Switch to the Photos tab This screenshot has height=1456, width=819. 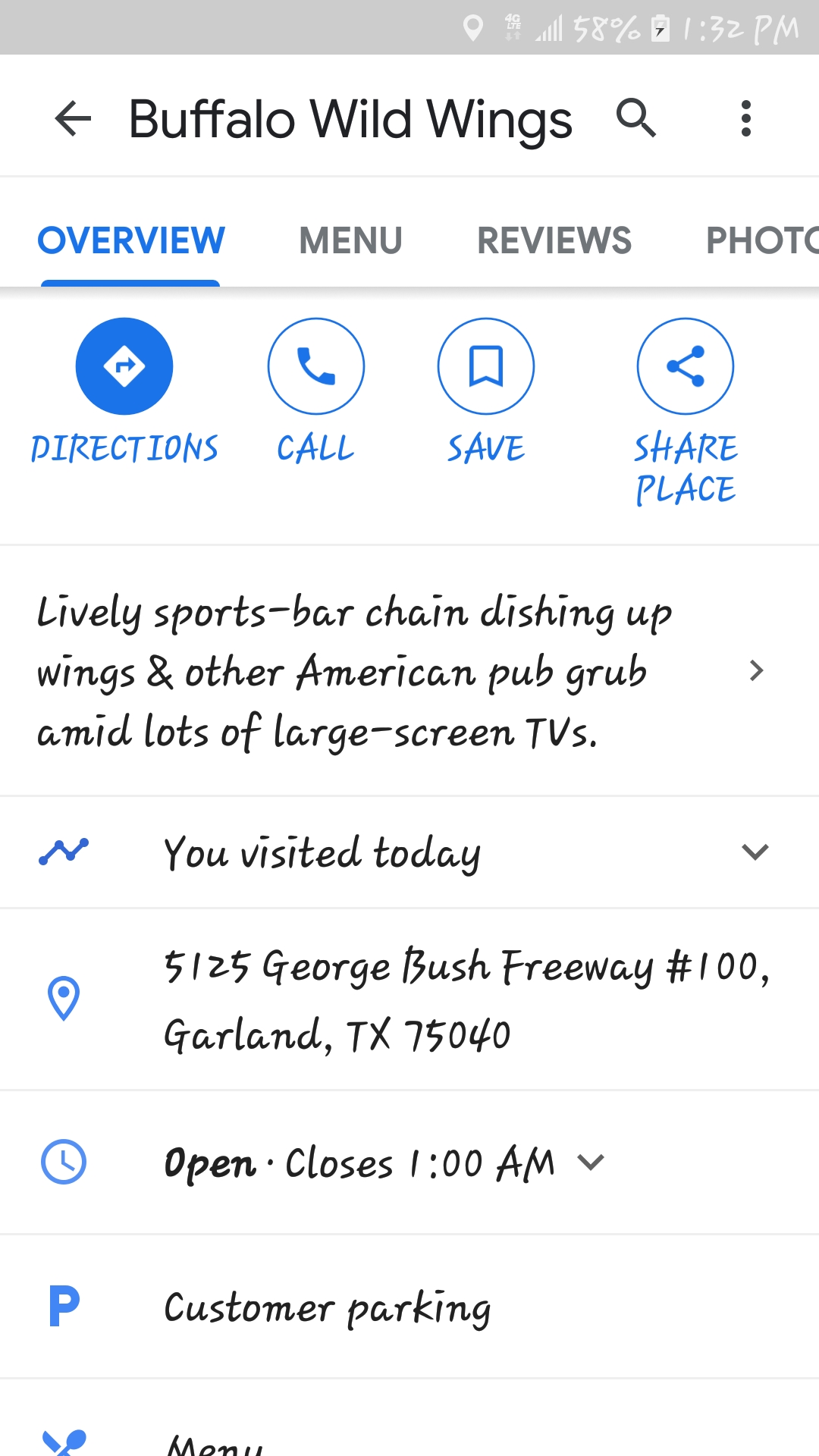(x=761, y=241)
